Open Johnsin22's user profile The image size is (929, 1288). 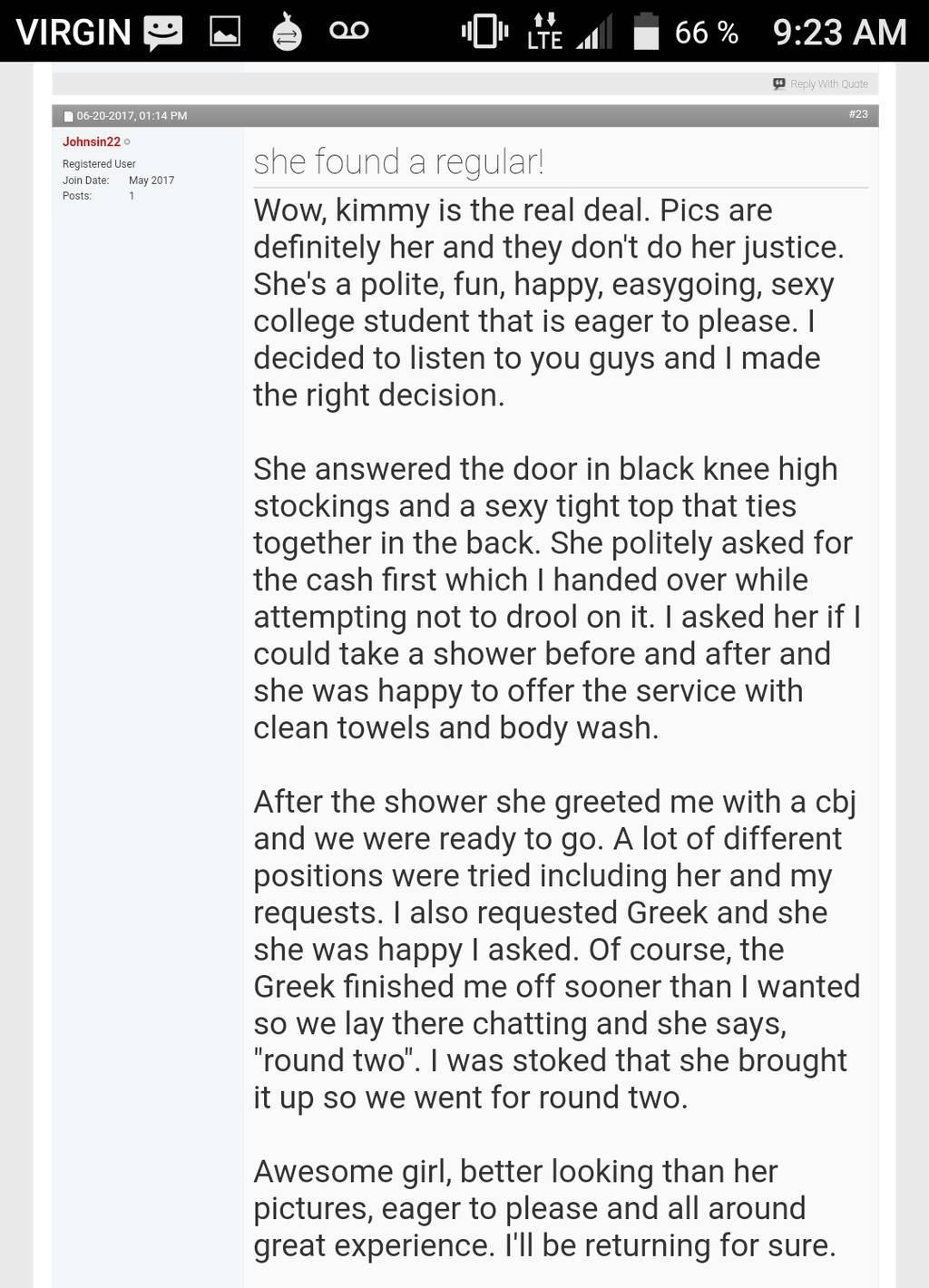[x=91, y=141]
